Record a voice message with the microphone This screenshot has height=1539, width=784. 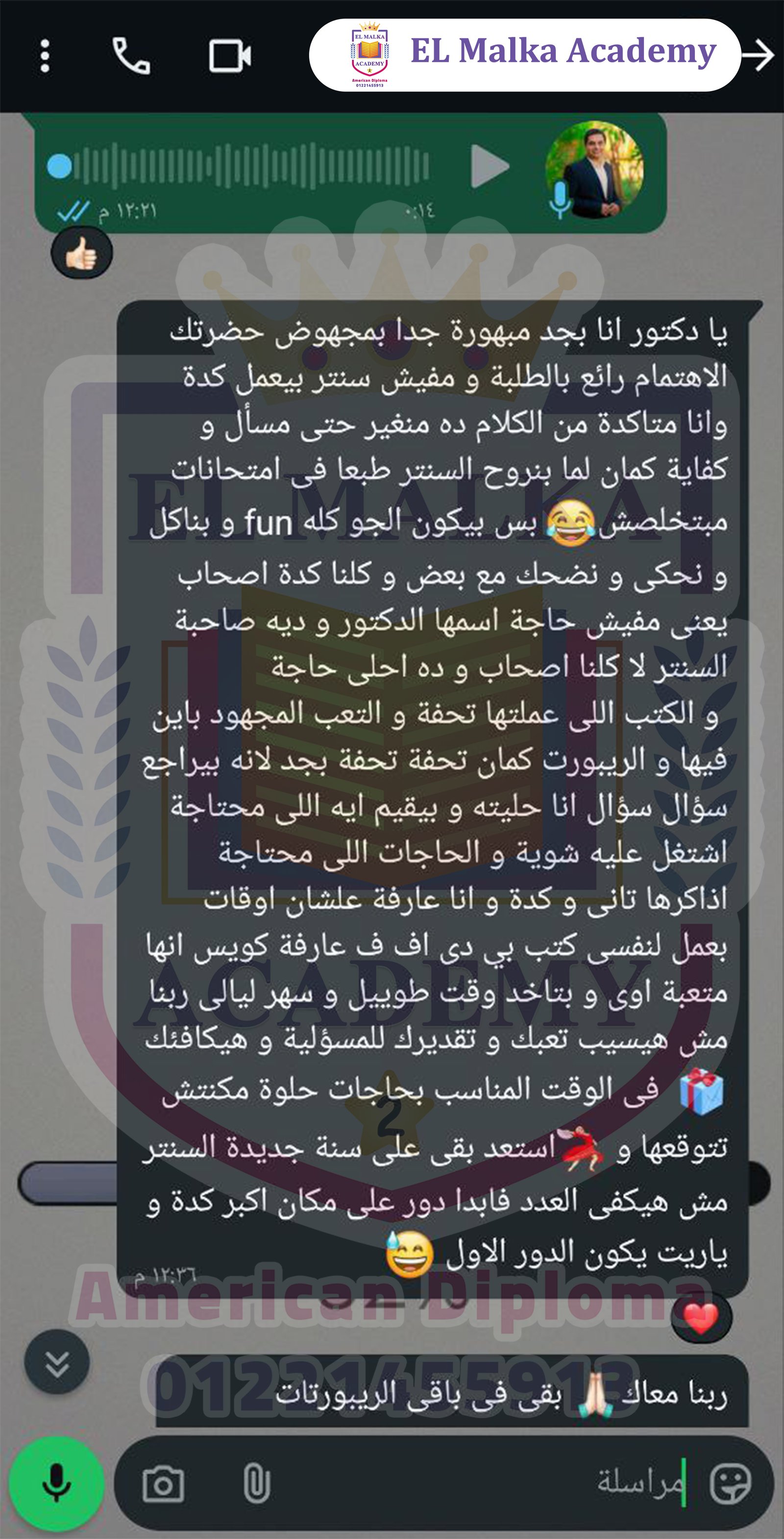point(57,1483)
